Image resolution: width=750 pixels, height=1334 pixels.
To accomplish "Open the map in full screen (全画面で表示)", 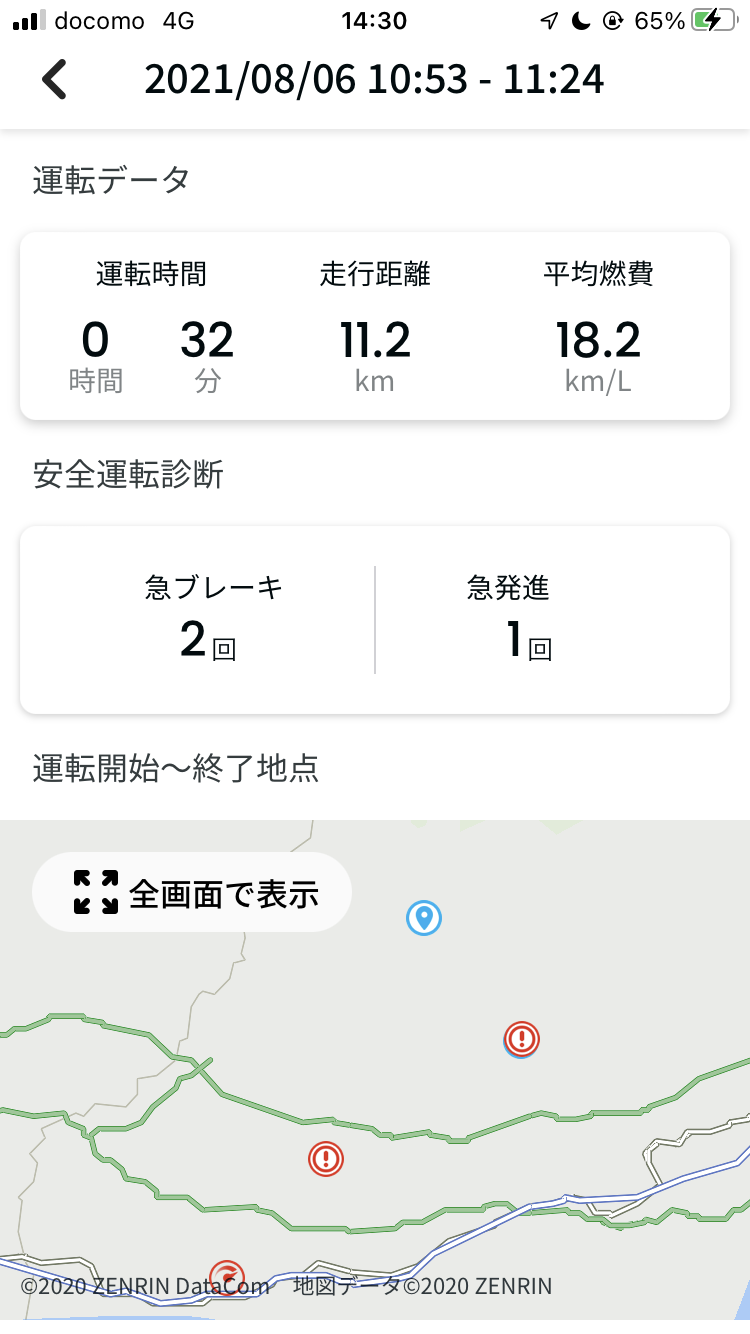I will (192, 892).
